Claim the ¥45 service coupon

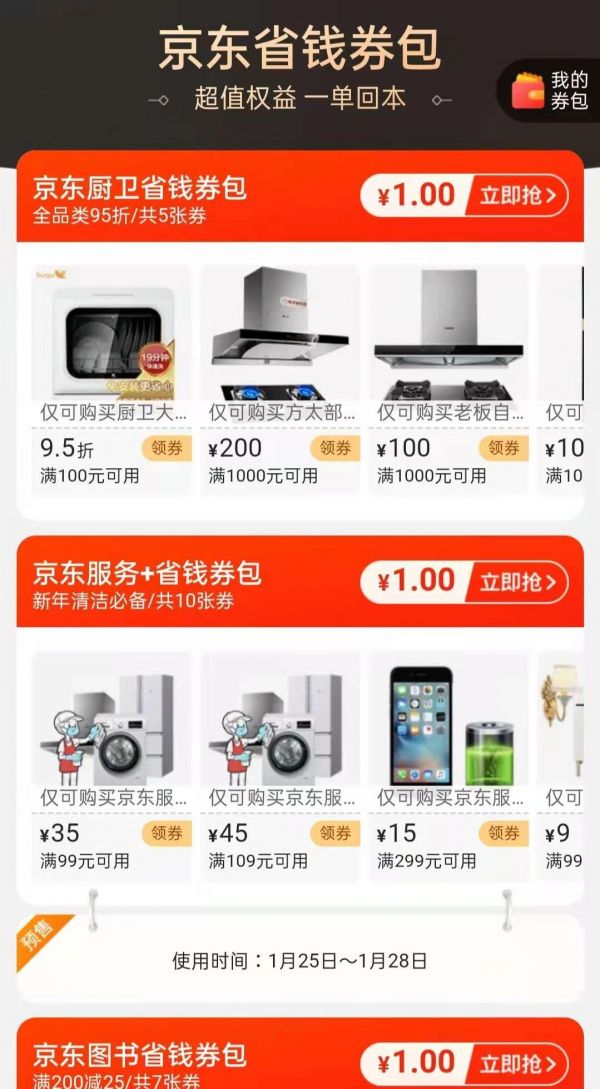pyautogui.click(x=335, y=833)
